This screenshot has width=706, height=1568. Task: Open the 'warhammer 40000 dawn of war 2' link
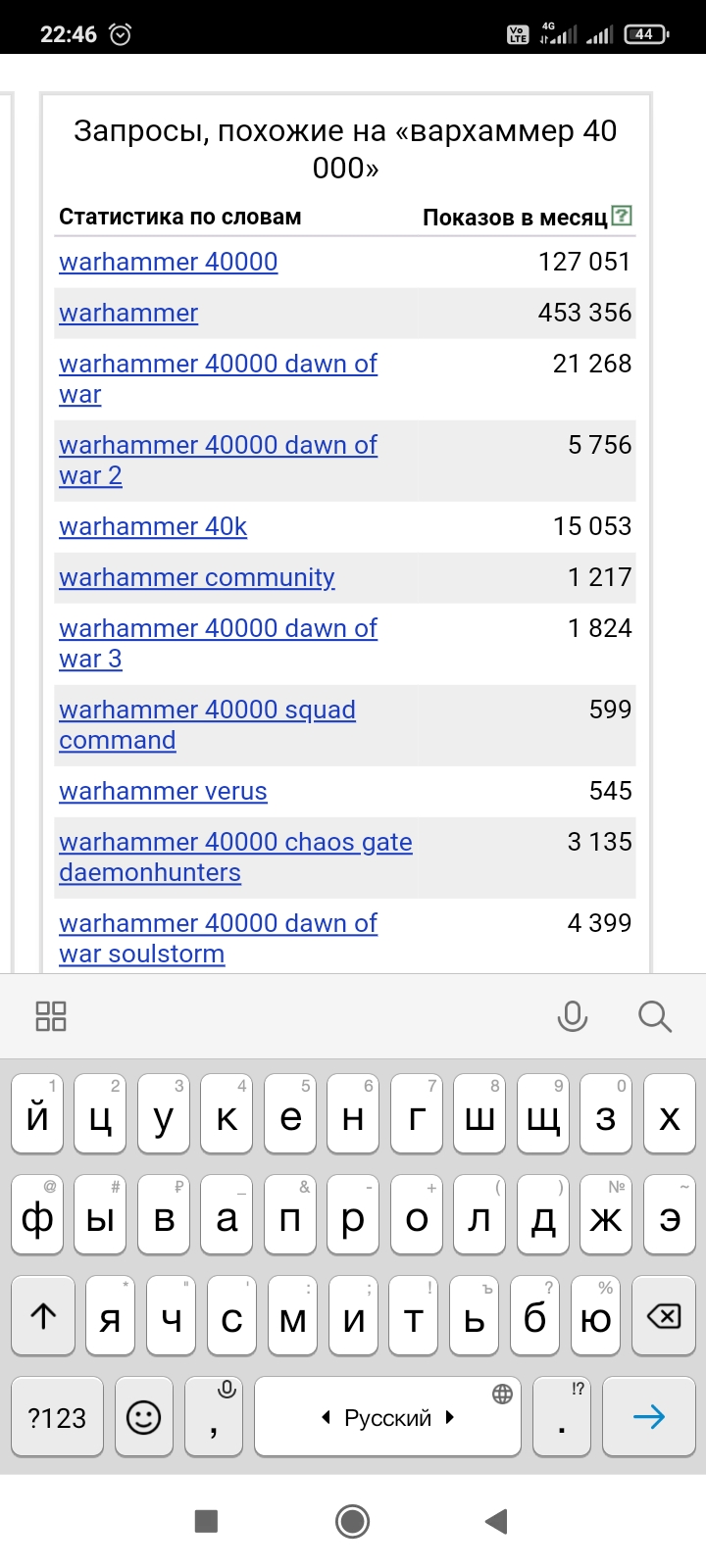coord(218,460)
